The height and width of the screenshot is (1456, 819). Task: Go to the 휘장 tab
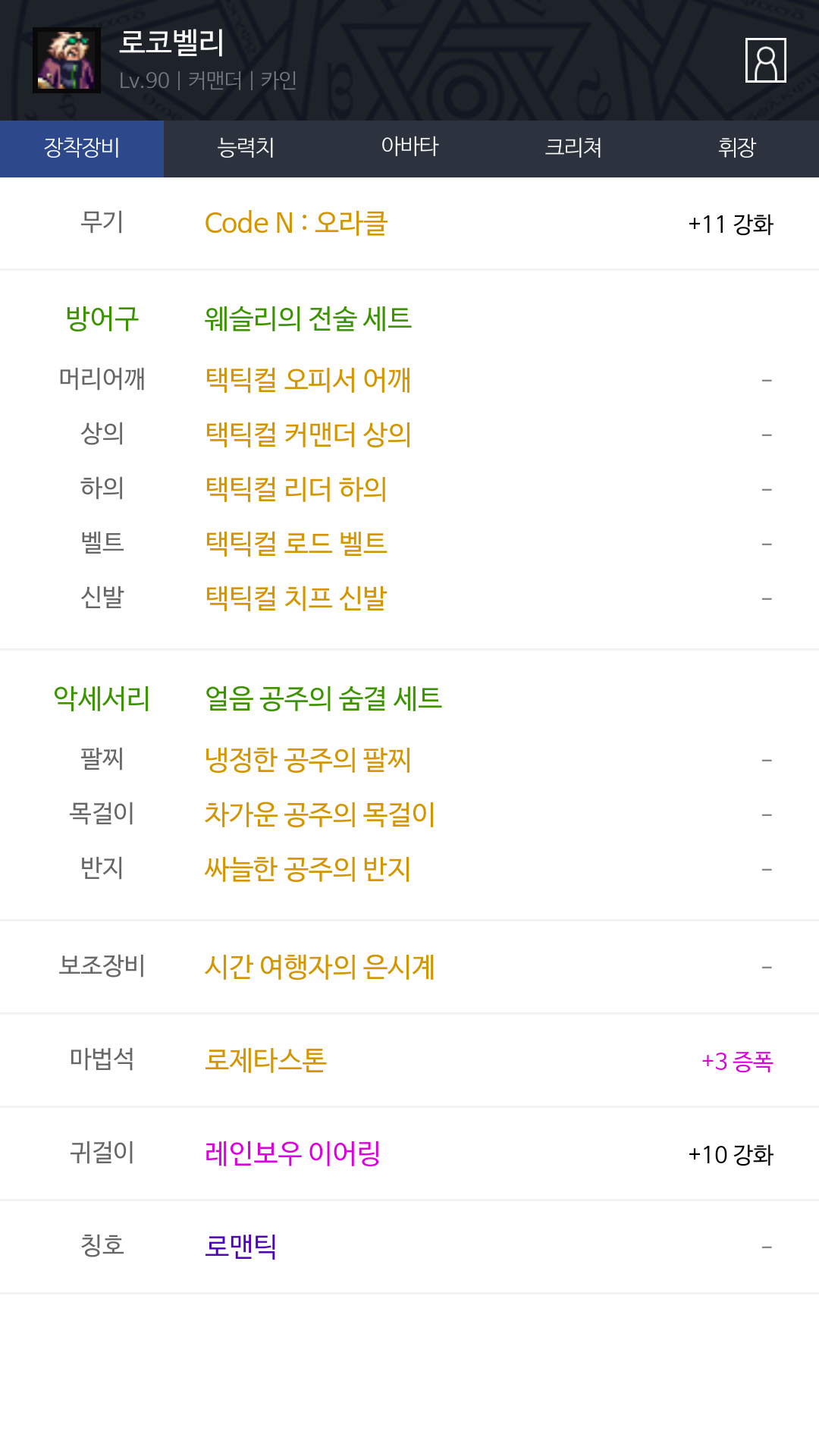point(737,147)
